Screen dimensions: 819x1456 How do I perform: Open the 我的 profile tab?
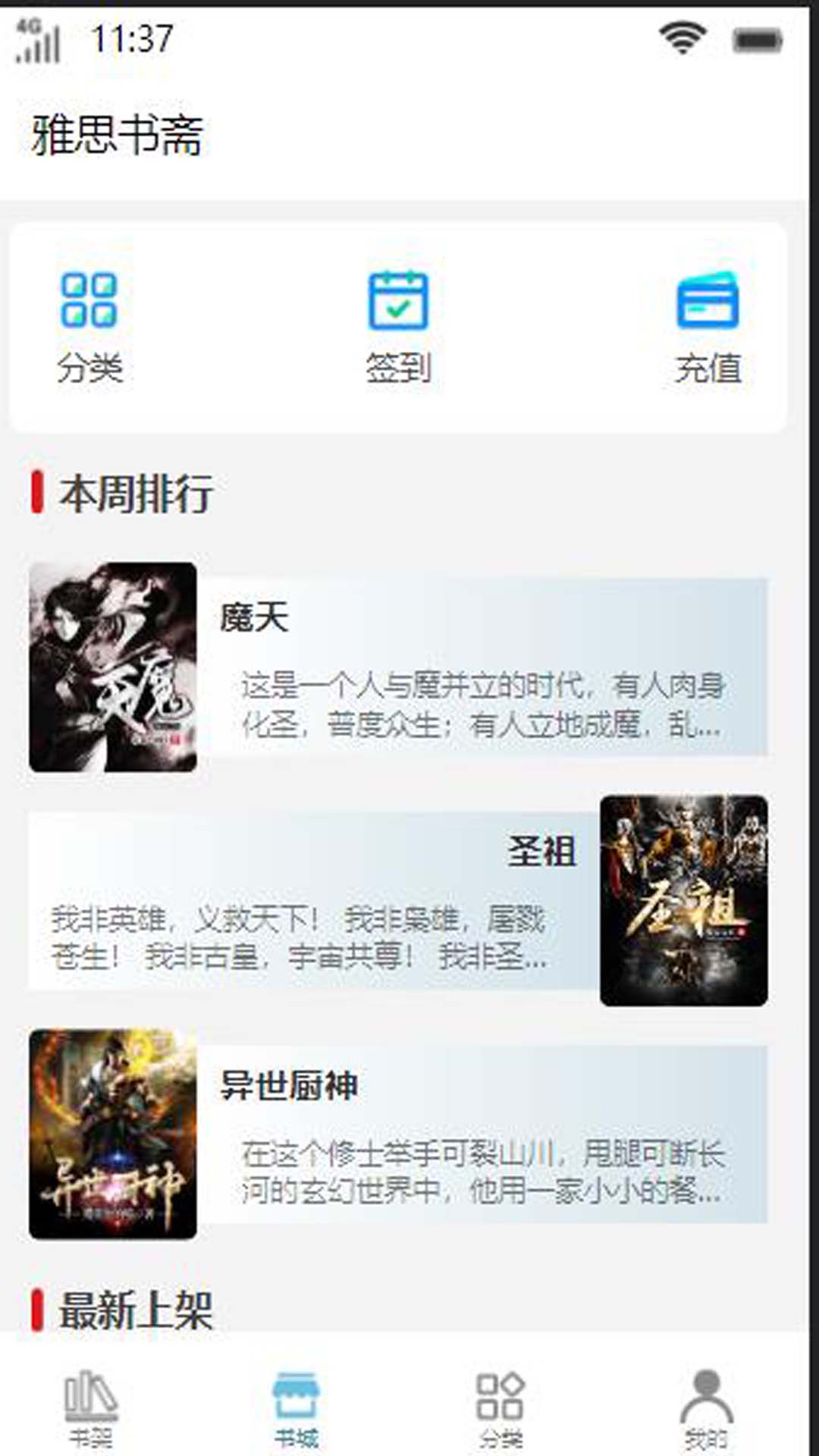click(x=706, y=1408)
